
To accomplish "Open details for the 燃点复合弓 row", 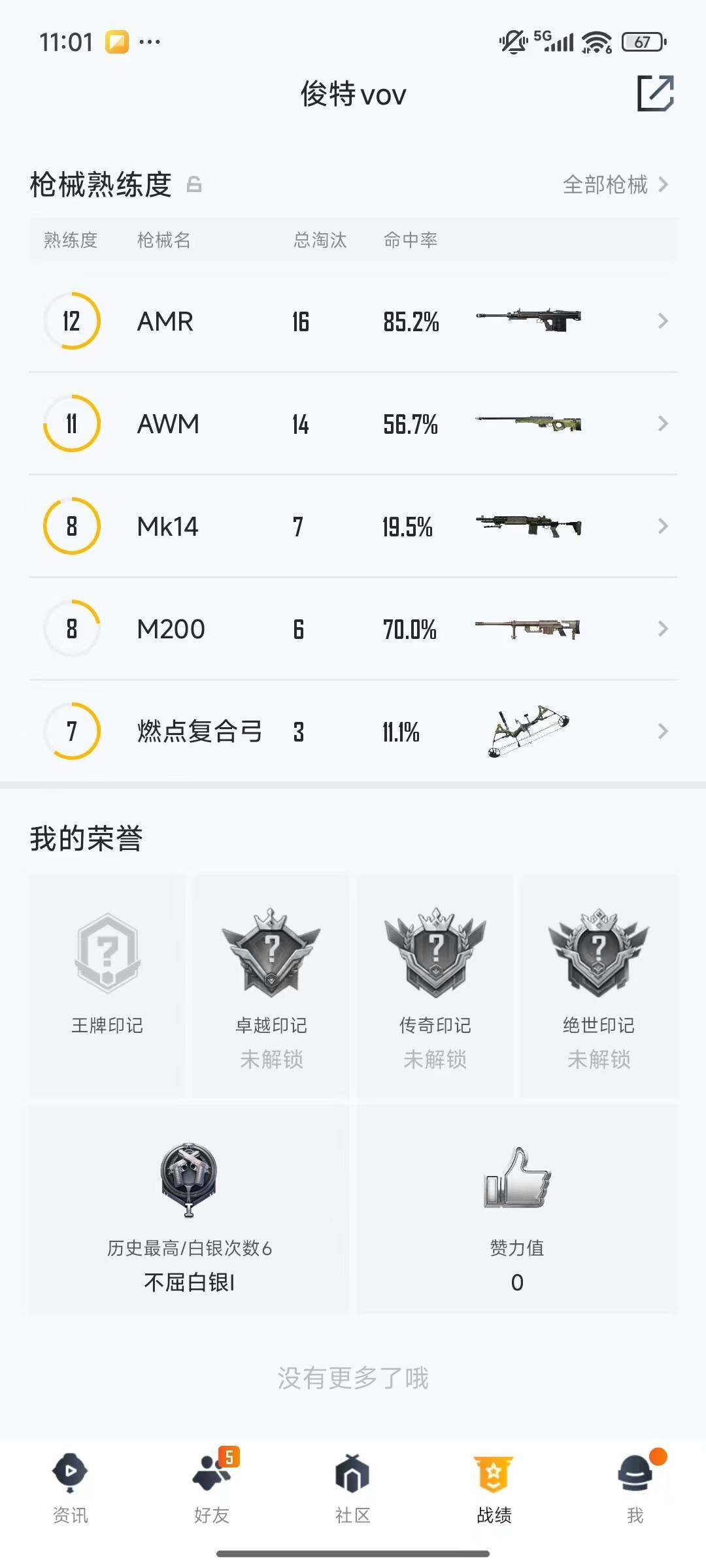I will pos(663,732).
